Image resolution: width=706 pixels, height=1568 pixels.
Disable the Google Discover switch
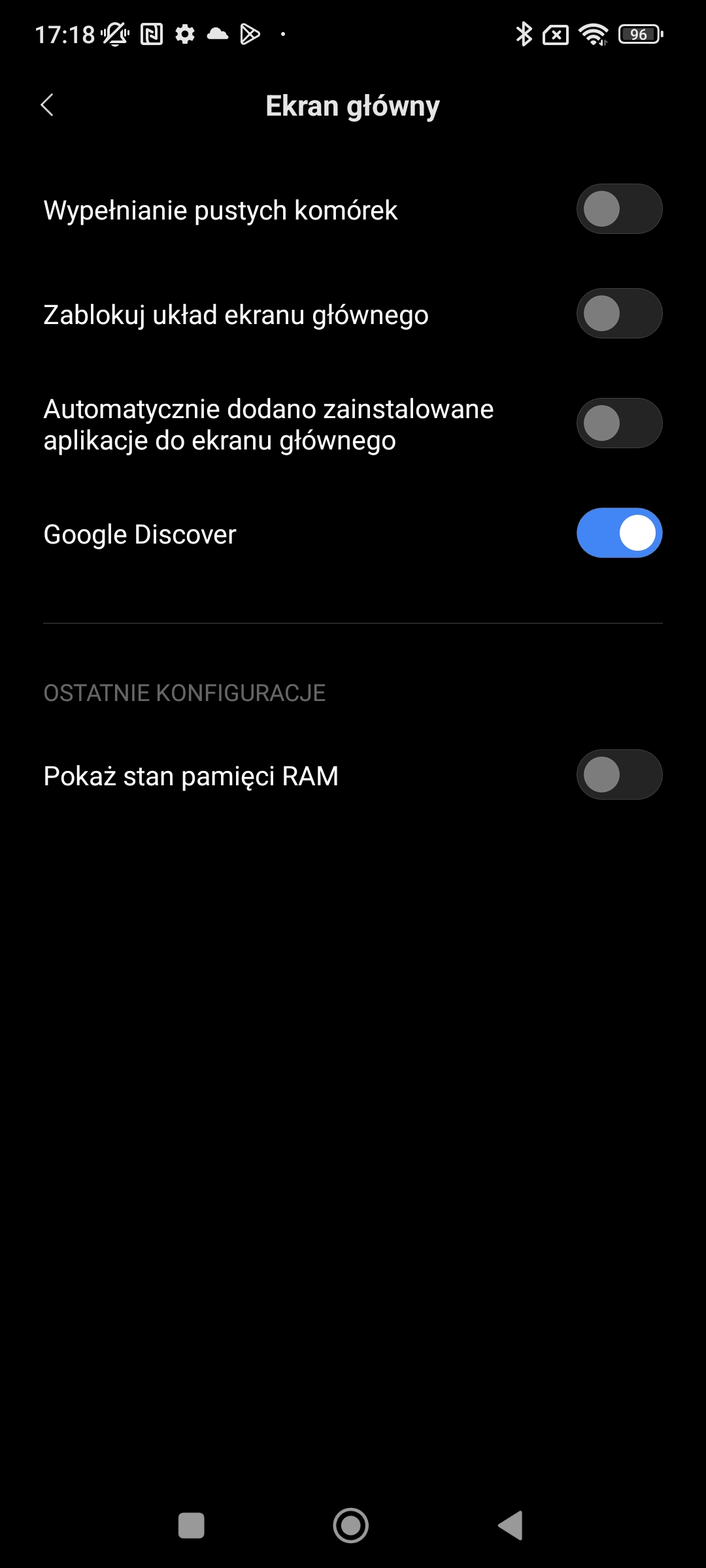(618, 533)
